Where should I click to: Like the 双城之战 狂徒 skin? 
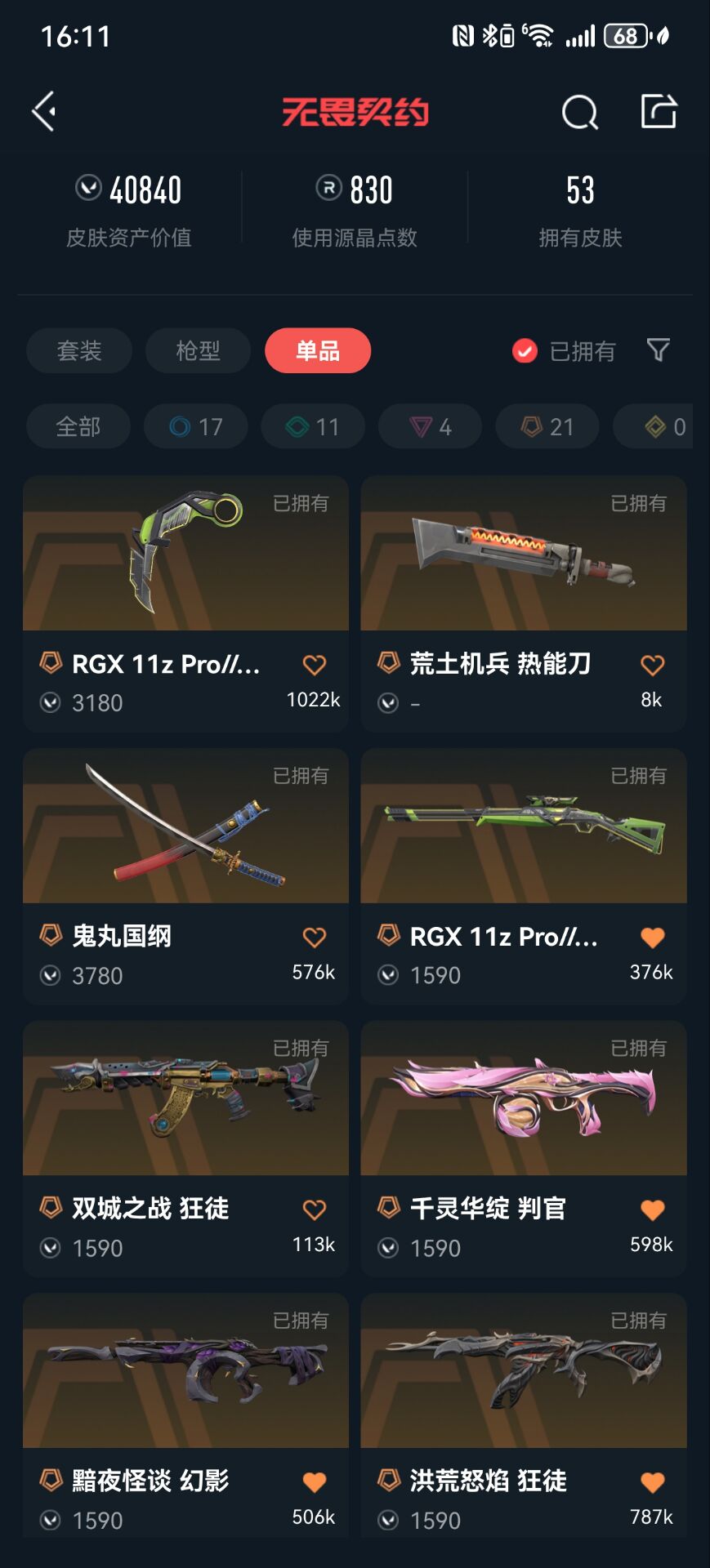tap(315, 1209)
